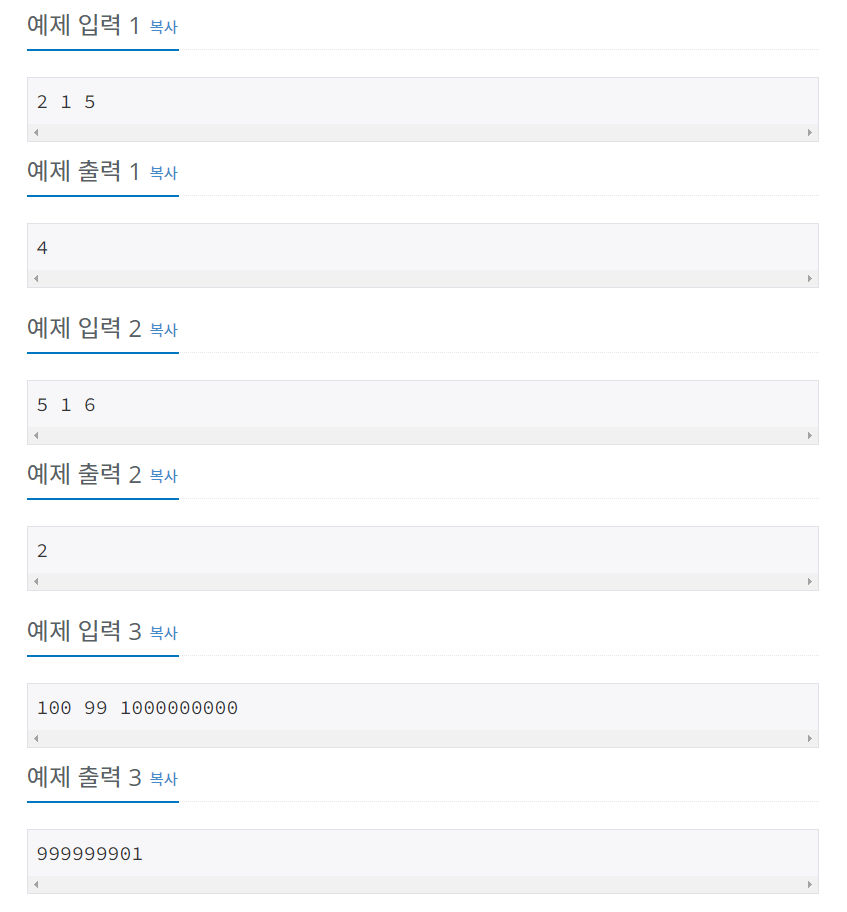Click 복사 next to 예제 출력 3

162,778
